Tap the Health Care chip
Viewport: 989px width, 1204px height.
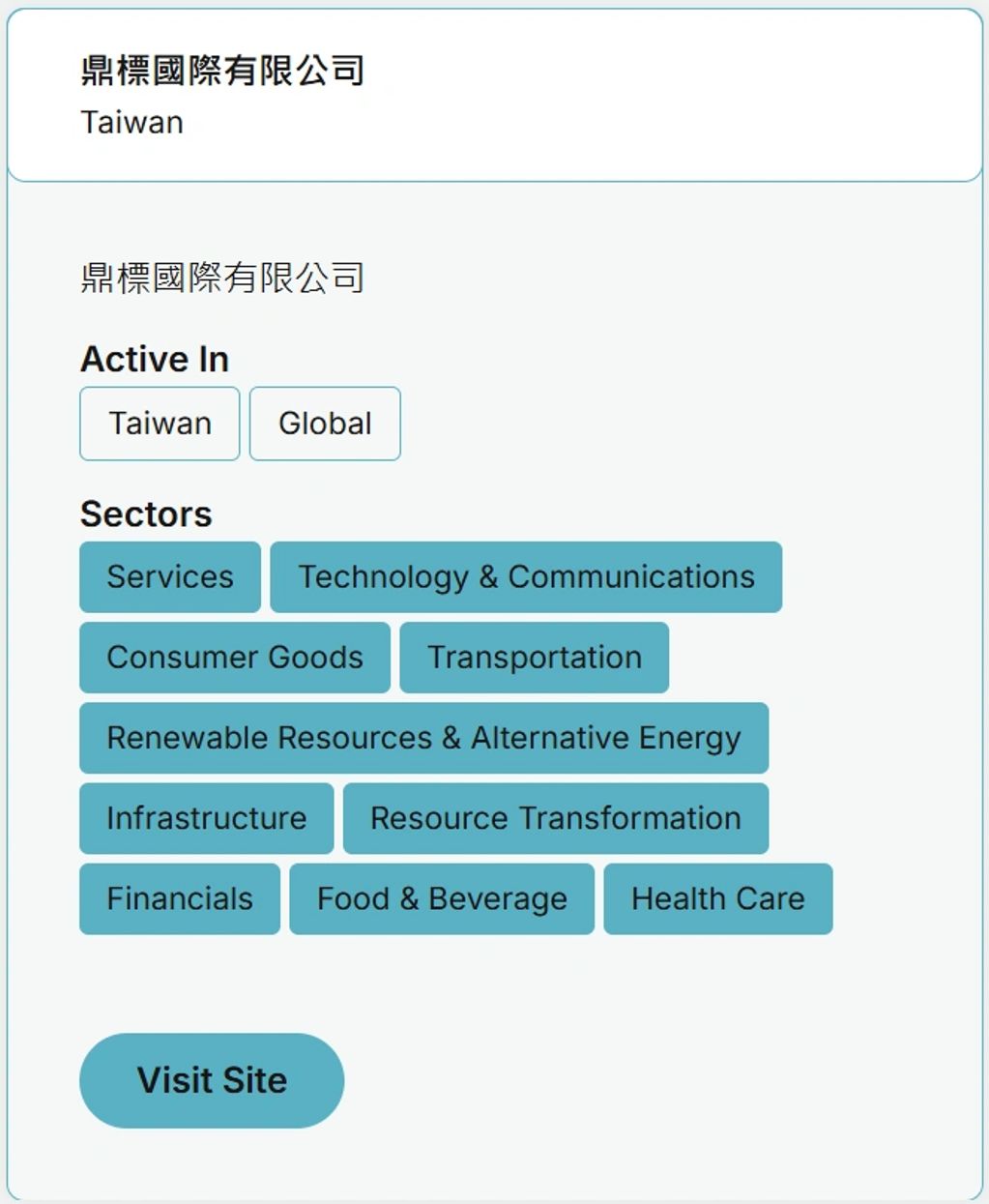point(717,899)
